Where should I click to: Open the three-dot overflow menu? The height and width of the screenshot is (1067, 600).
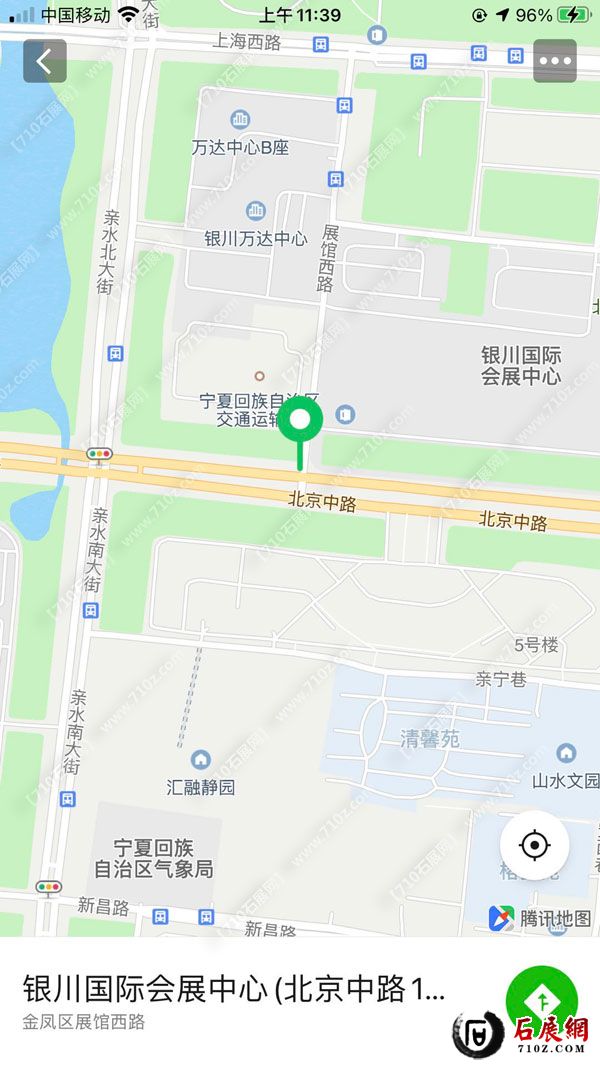click(x=555, y=61)
